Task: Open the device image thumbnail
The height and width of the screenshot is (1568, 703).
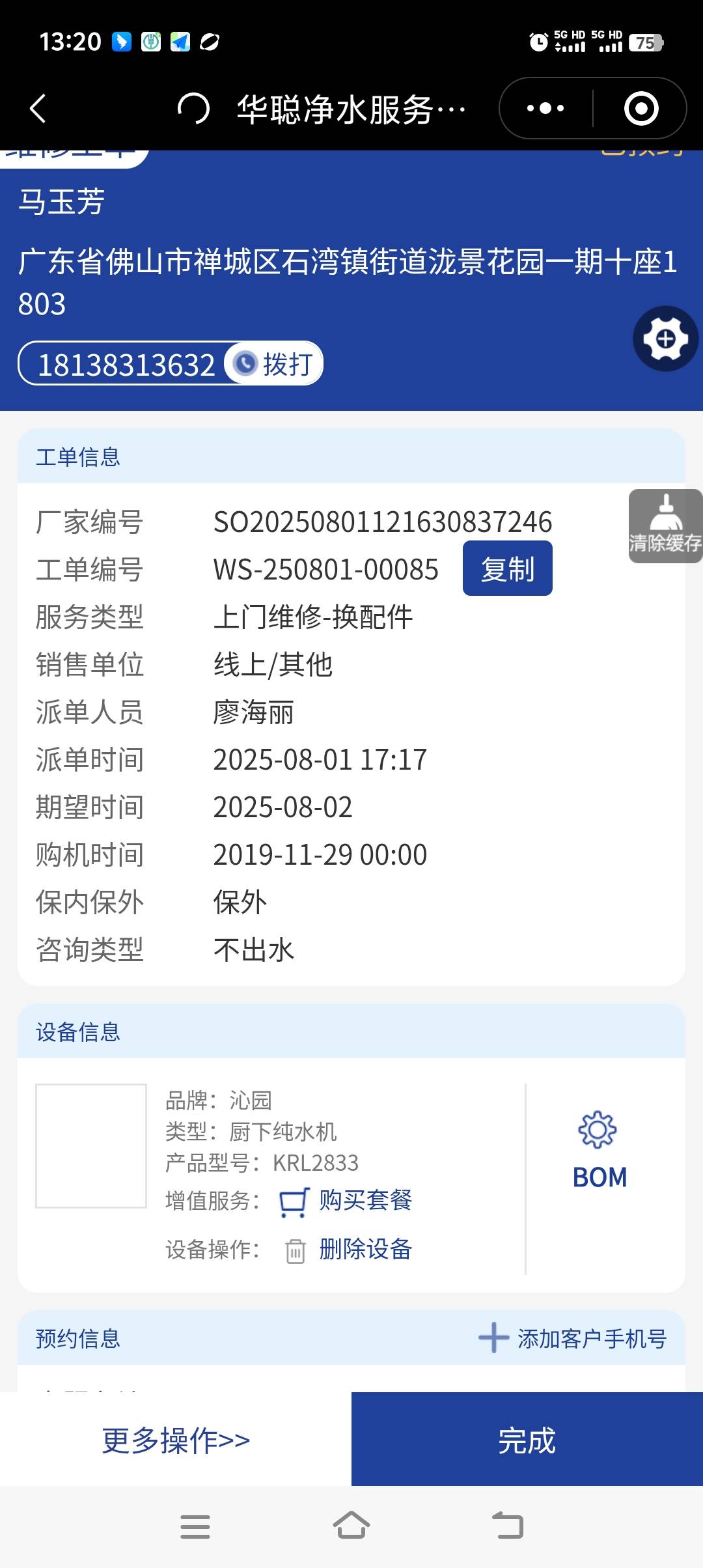Action: point(91,1146)
